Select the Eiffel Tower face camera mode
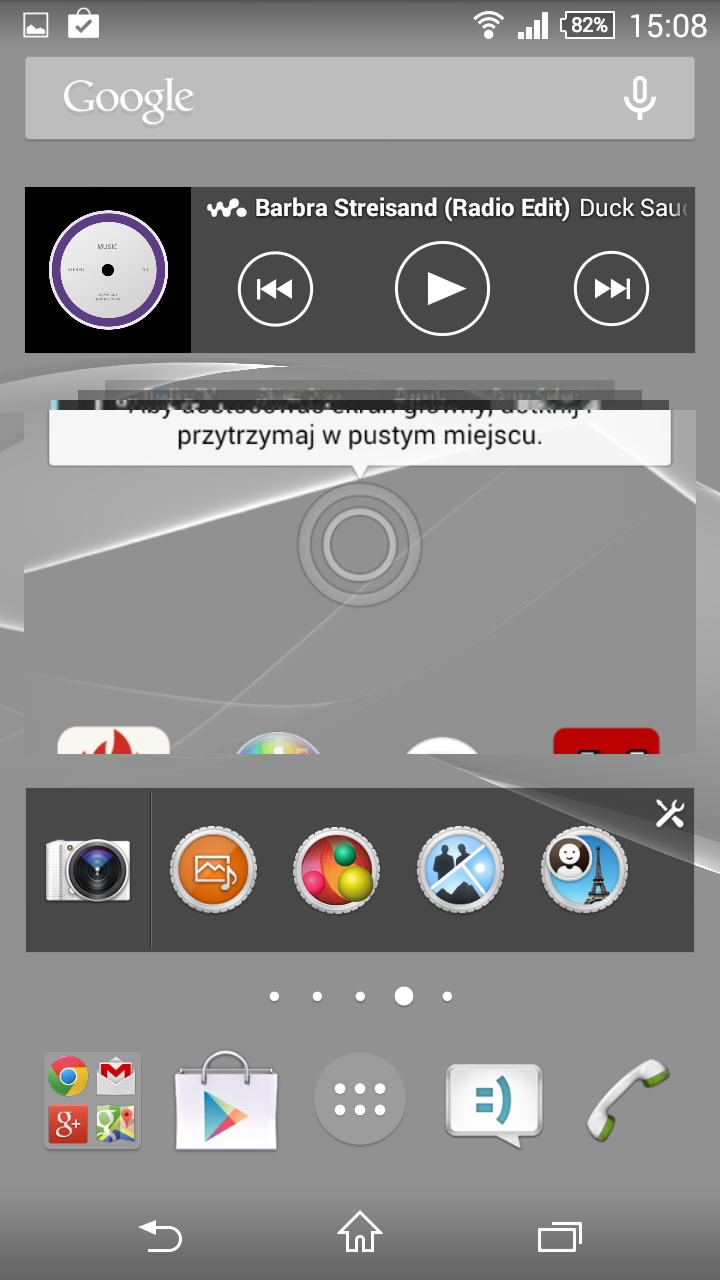 [x=584, y=870]
